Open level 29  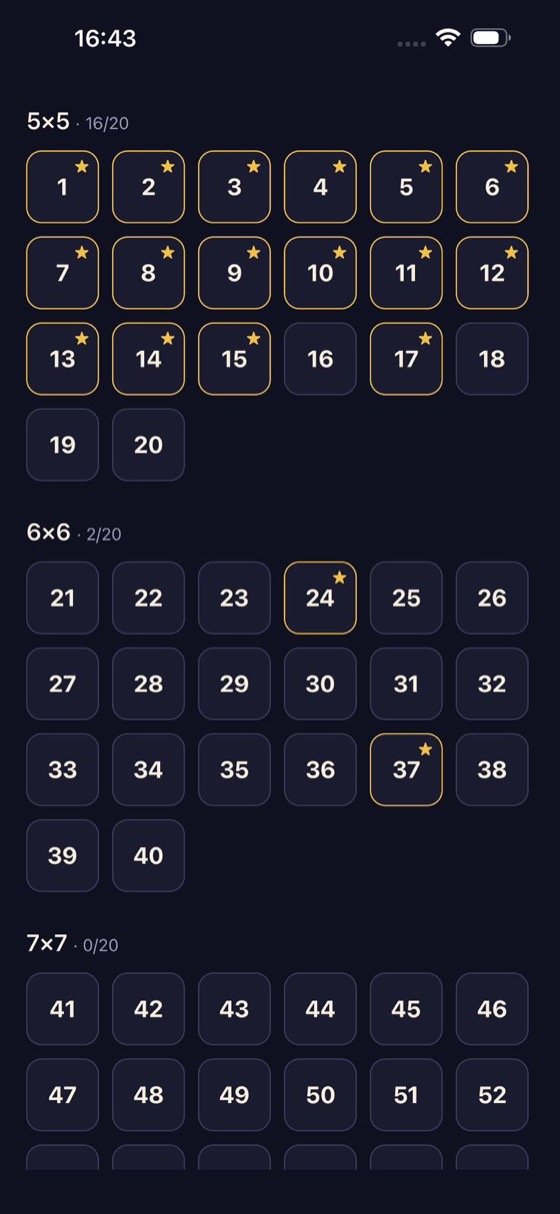234,683
